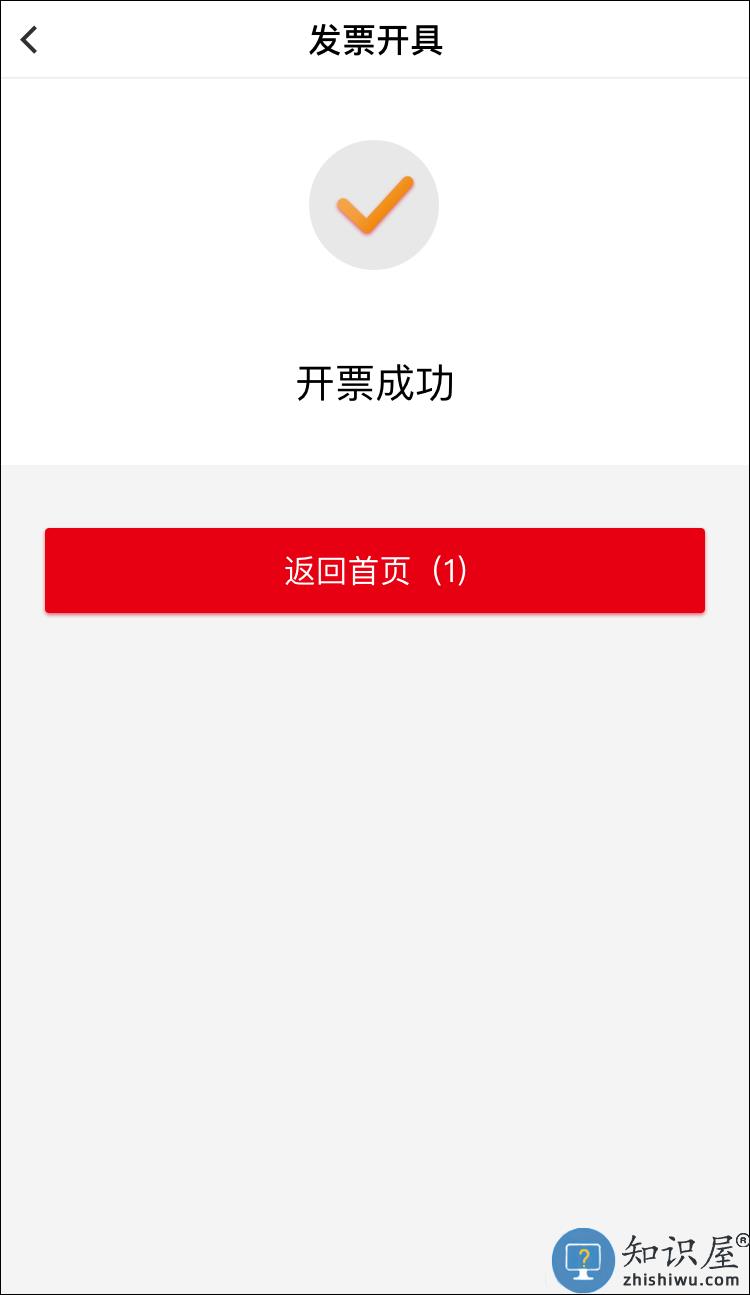Tap the 返回首页 countdown button
The height and width of the screenshot is (1295, 750).
pos(374,570)
